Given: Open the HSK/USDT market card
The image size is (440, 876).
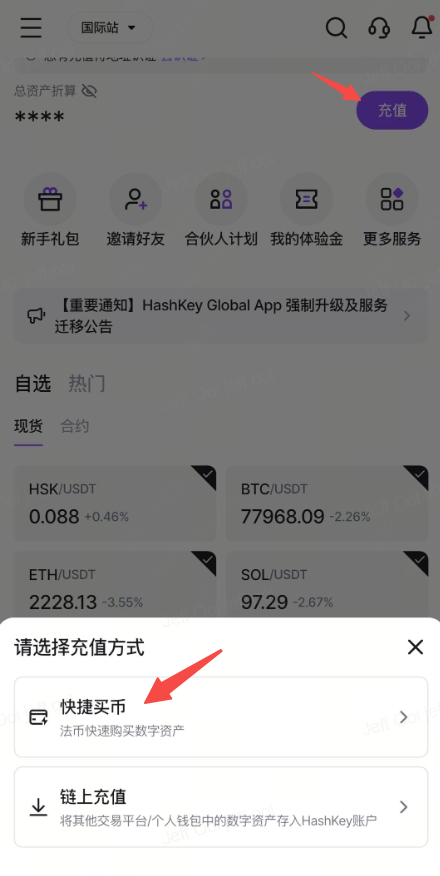Looking at the screenshot, I should pos(115,503).
